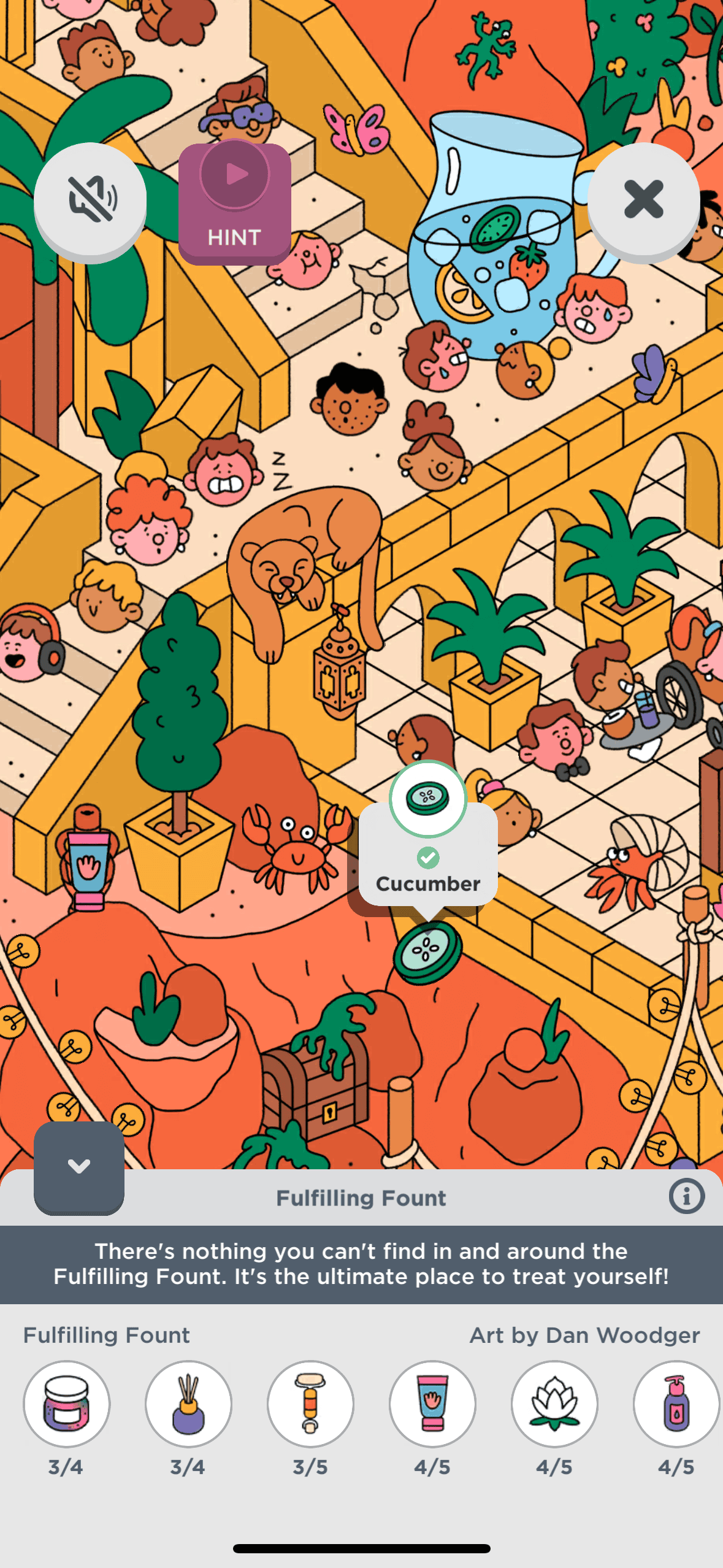Select the lotus flower item
This screenshot has height=1568, width=723.
coord(554,1404)
